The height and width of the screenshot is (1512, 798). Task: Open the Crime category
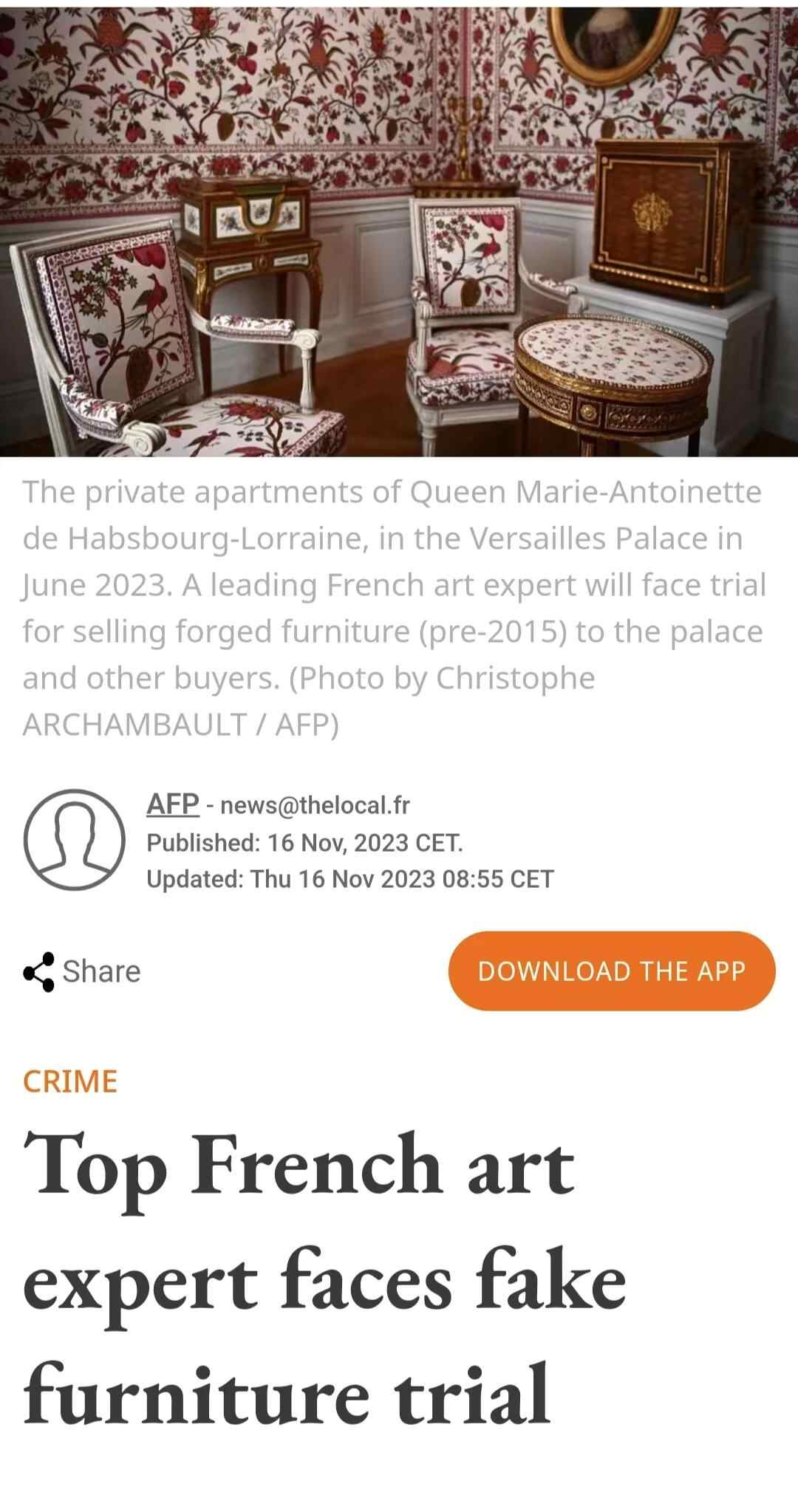pyautogui.click(x=70, y=1081)
